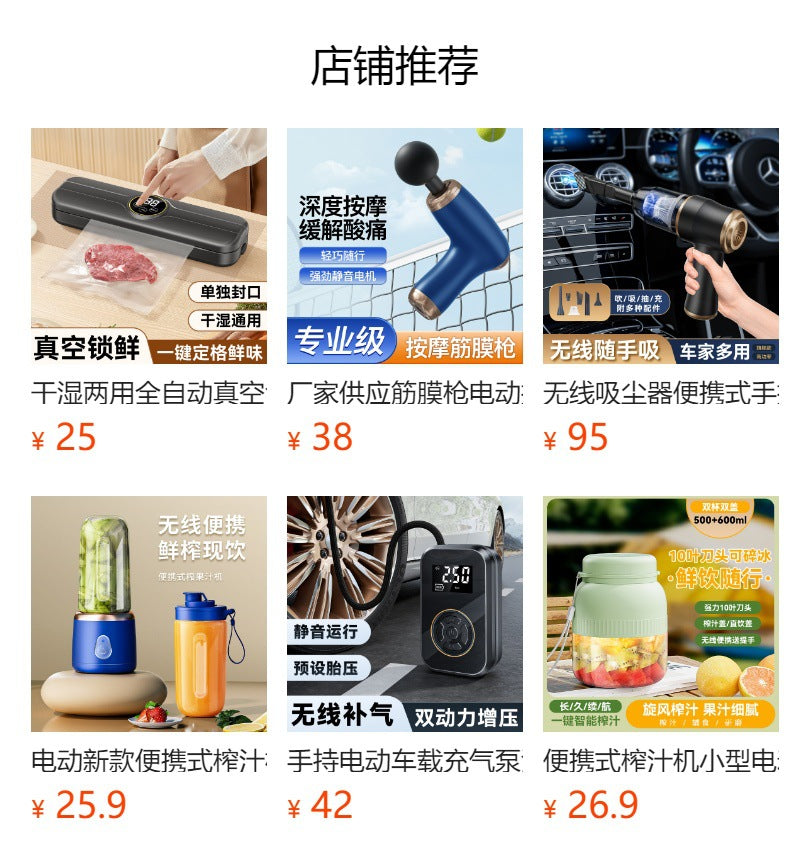Open the 干湿两用全自动真空 sealer product card

click(x=149, y=246)
